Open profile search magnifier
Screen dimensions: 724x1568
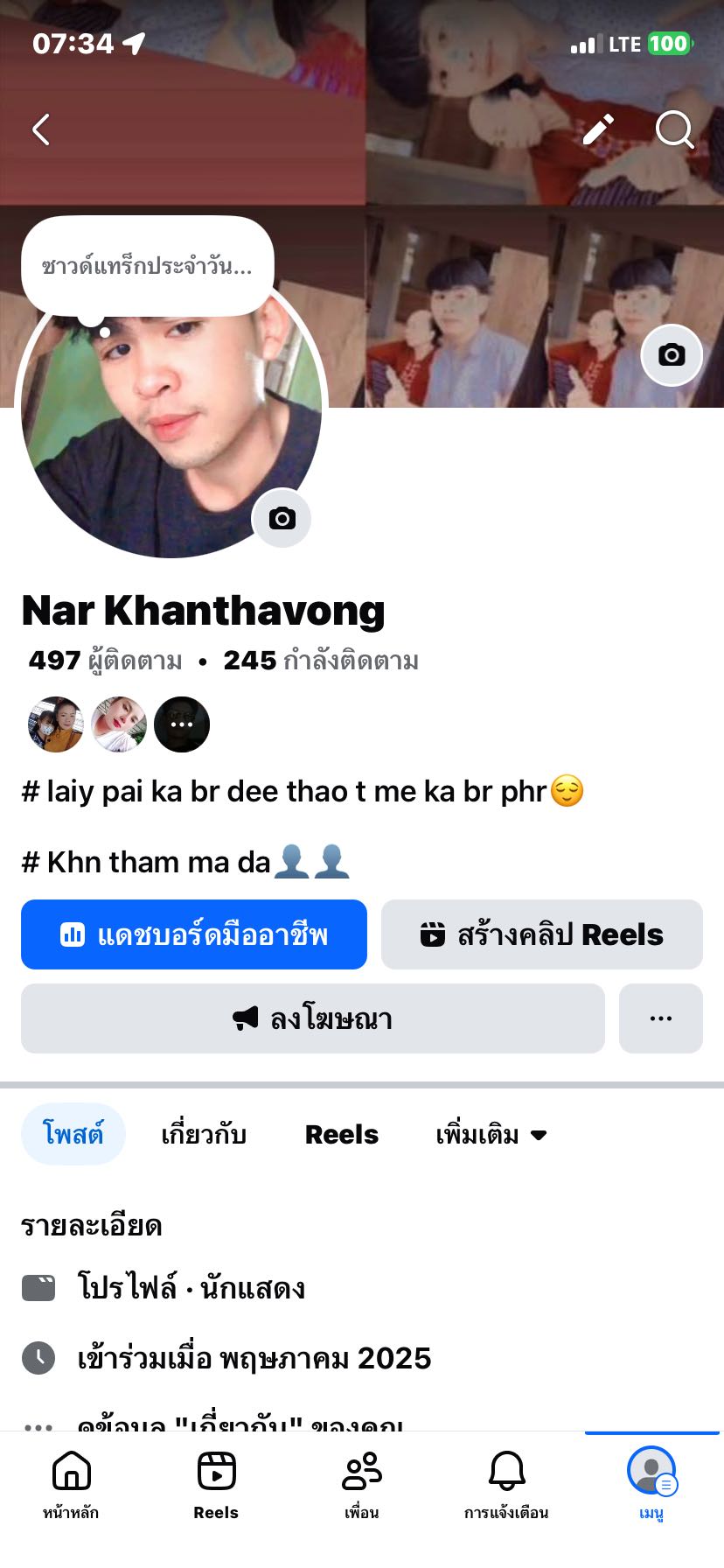(674, 129)
